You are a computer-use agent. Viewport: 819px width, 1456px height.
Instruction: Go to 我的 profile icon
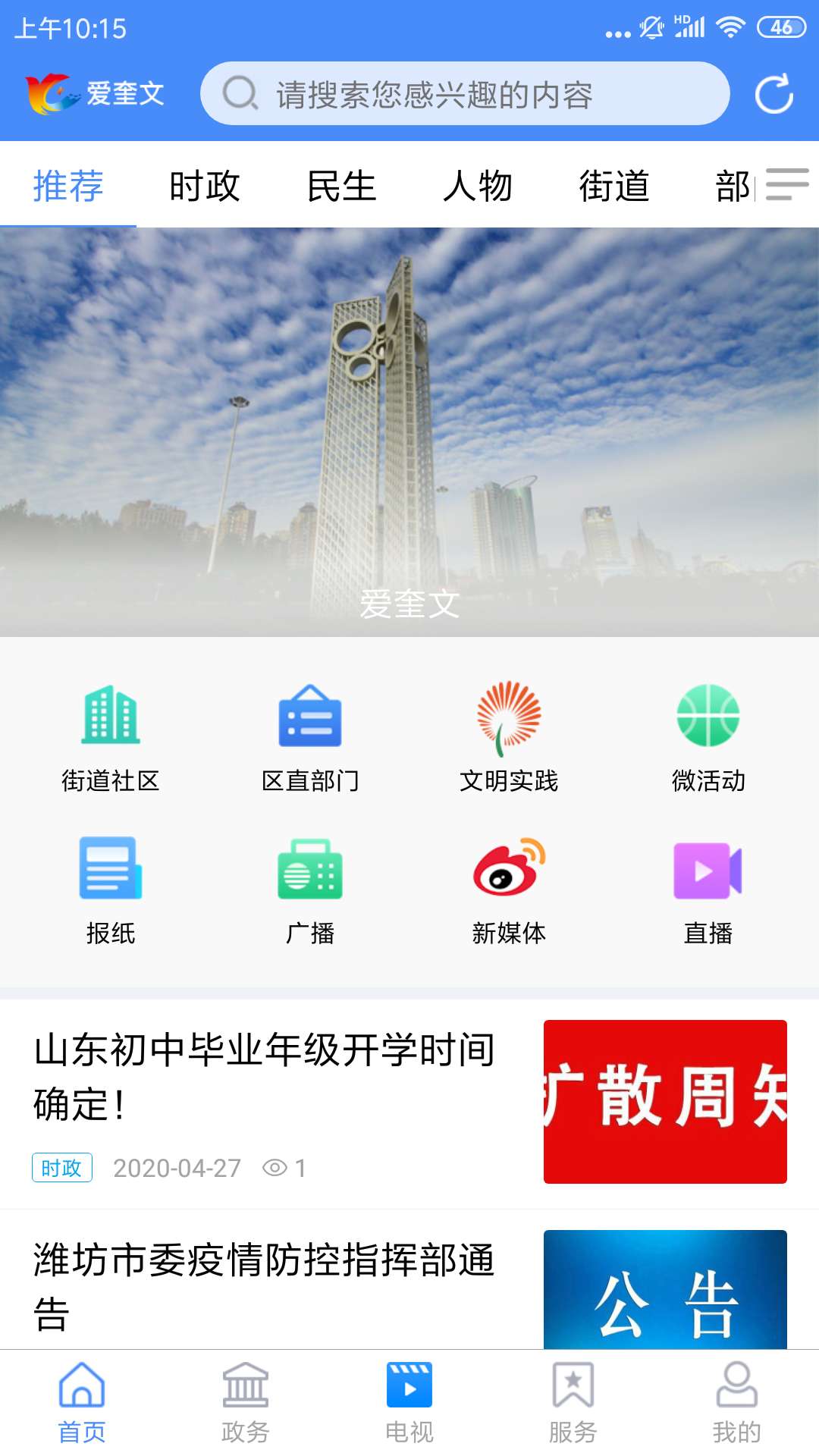click(736, 1399)
